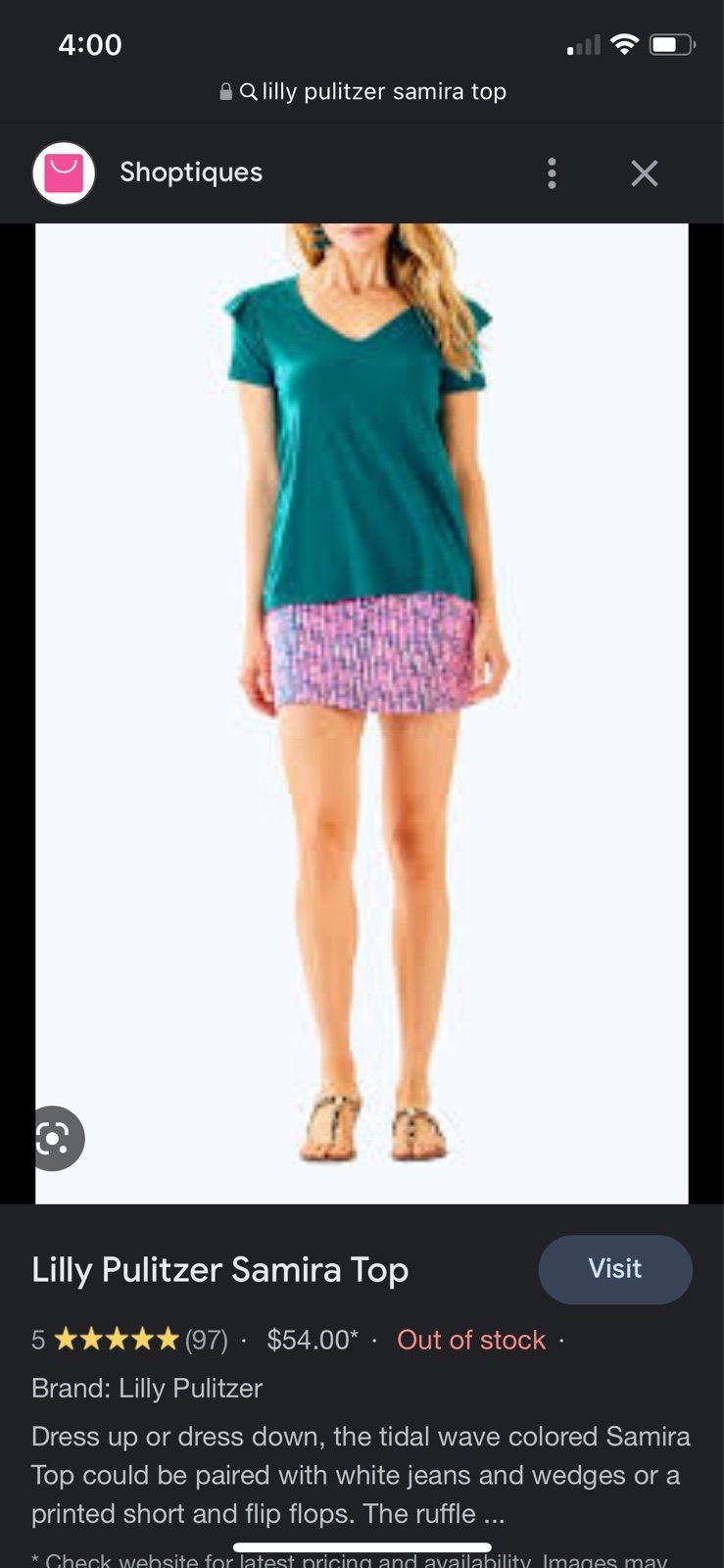Open the Samira Top product image

362,713
